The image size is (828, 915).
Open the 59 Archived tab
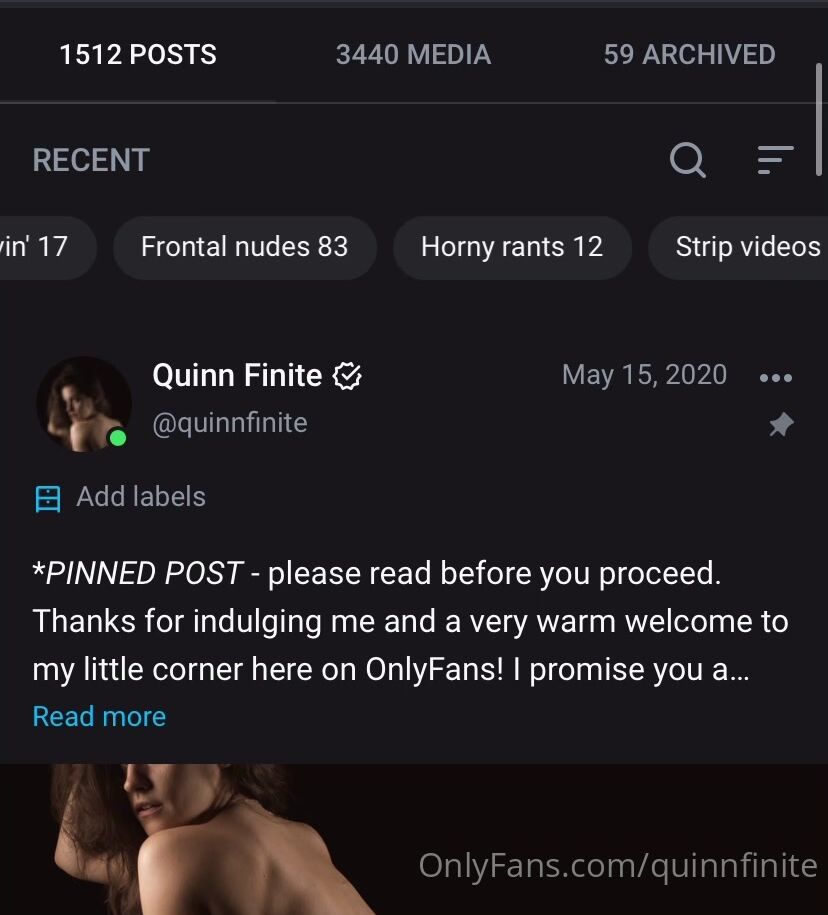coord(689,54)
